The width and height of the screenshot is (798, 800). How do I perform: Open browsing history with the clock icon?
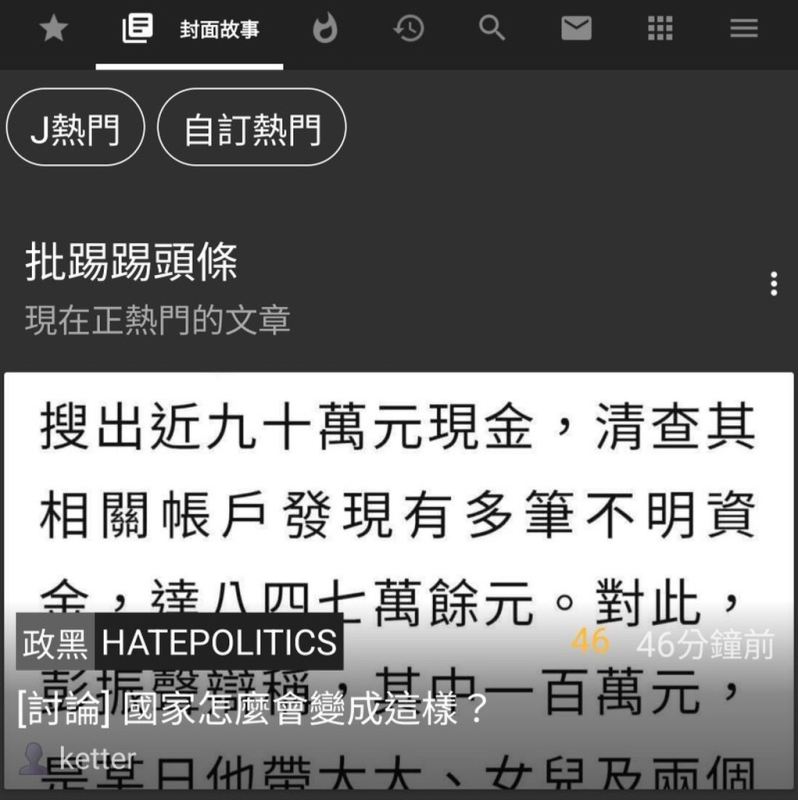407,28
